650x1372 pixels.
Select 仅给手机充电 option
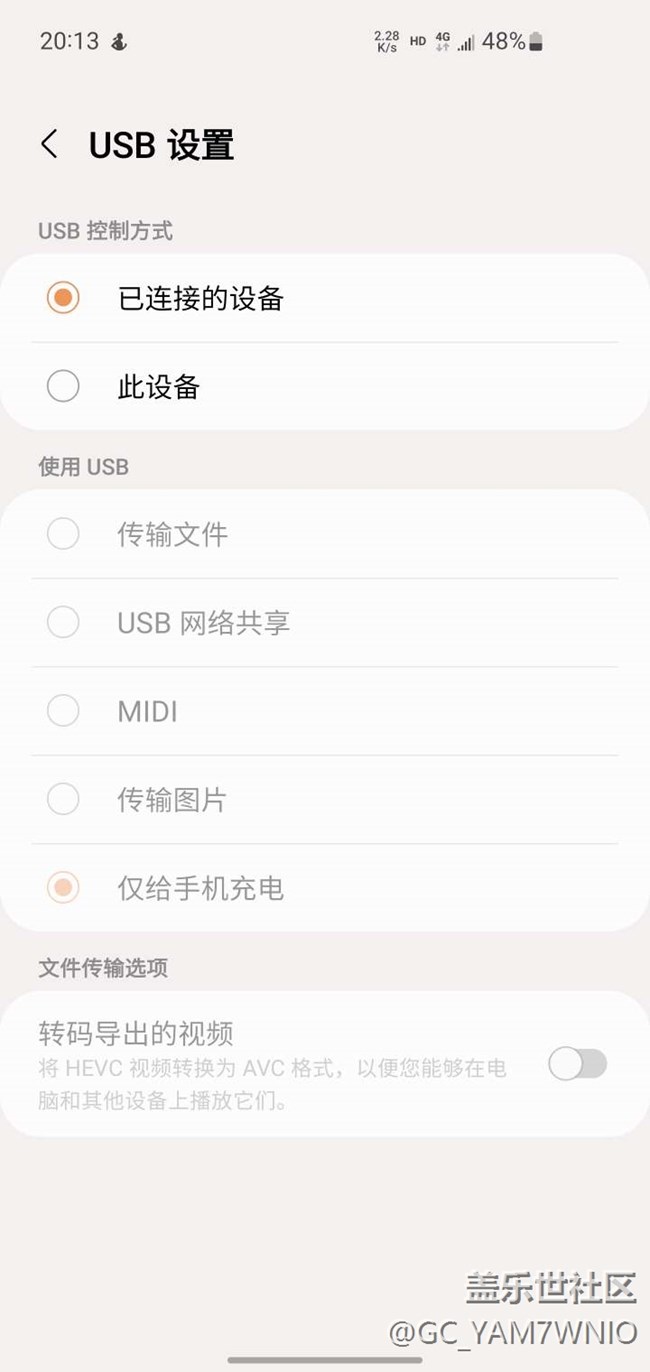[x=325, y=888]
